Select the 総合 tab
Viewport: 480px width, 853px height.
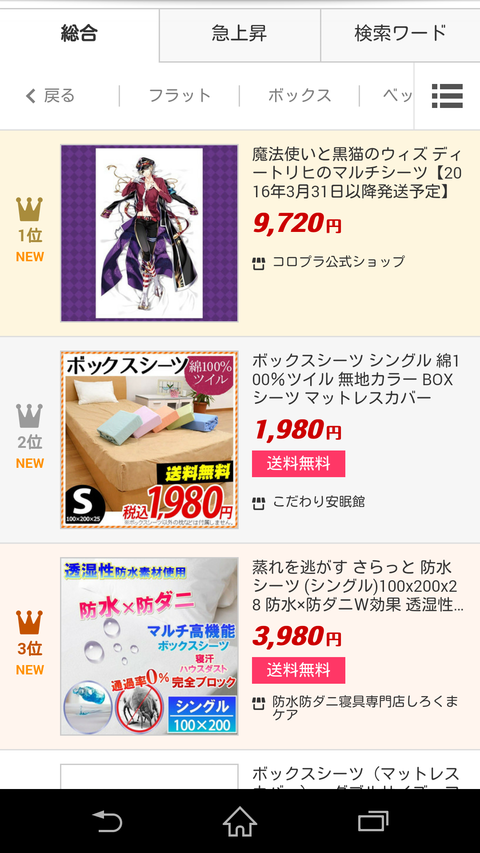tap(79, 34)
